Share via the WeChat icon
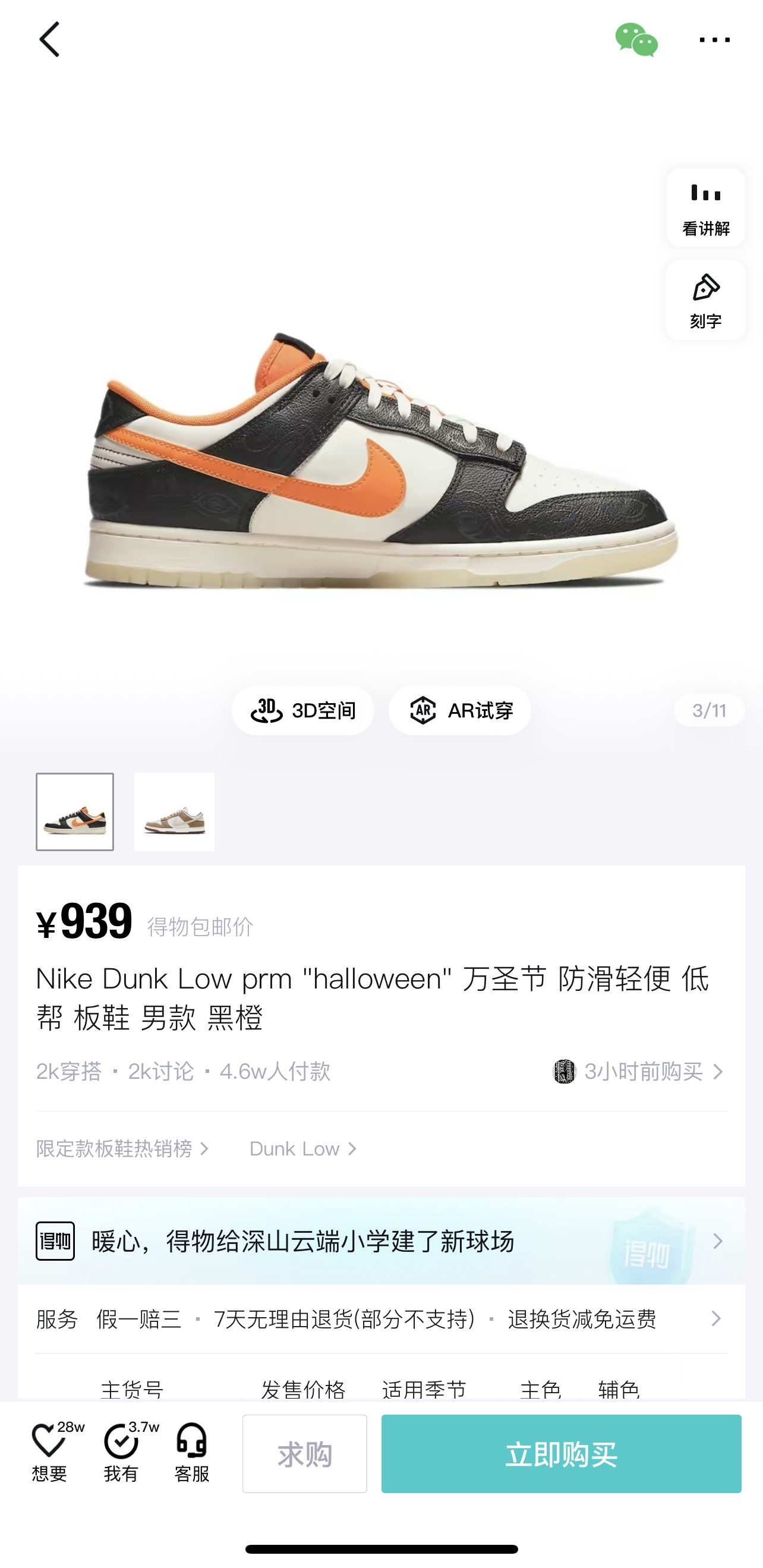Image resolution: width=763 pixels, height=1568 pixels. click(636, 40)
